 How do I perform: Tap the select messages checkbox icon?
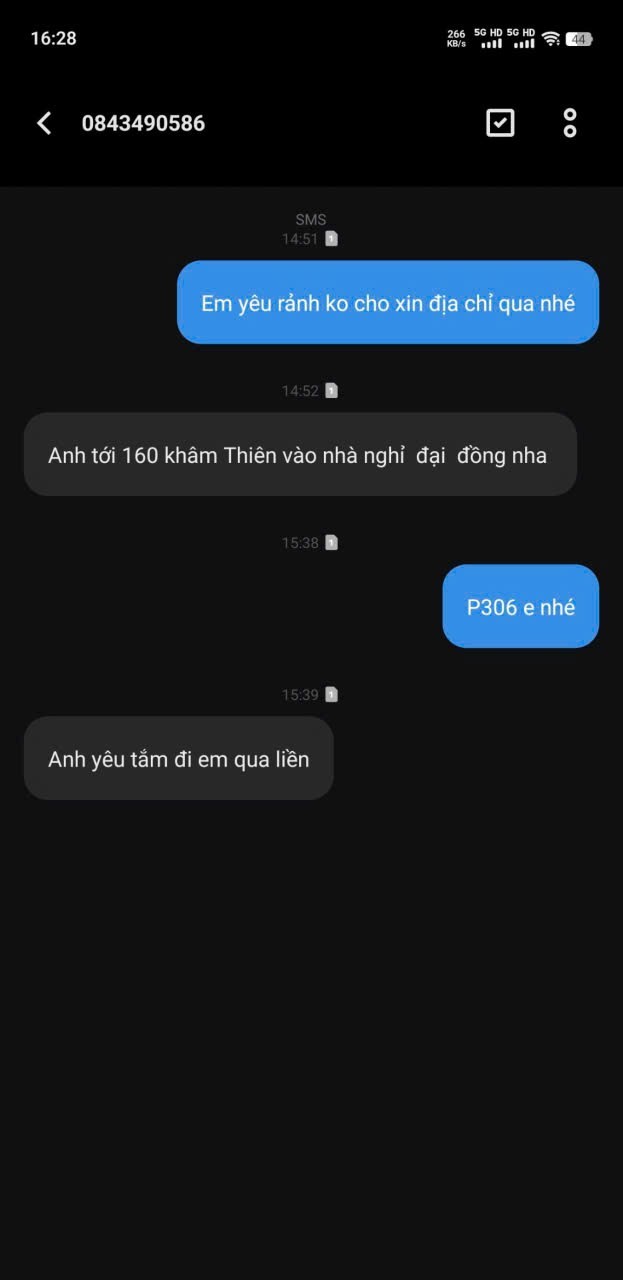click(x=500, y=123)
